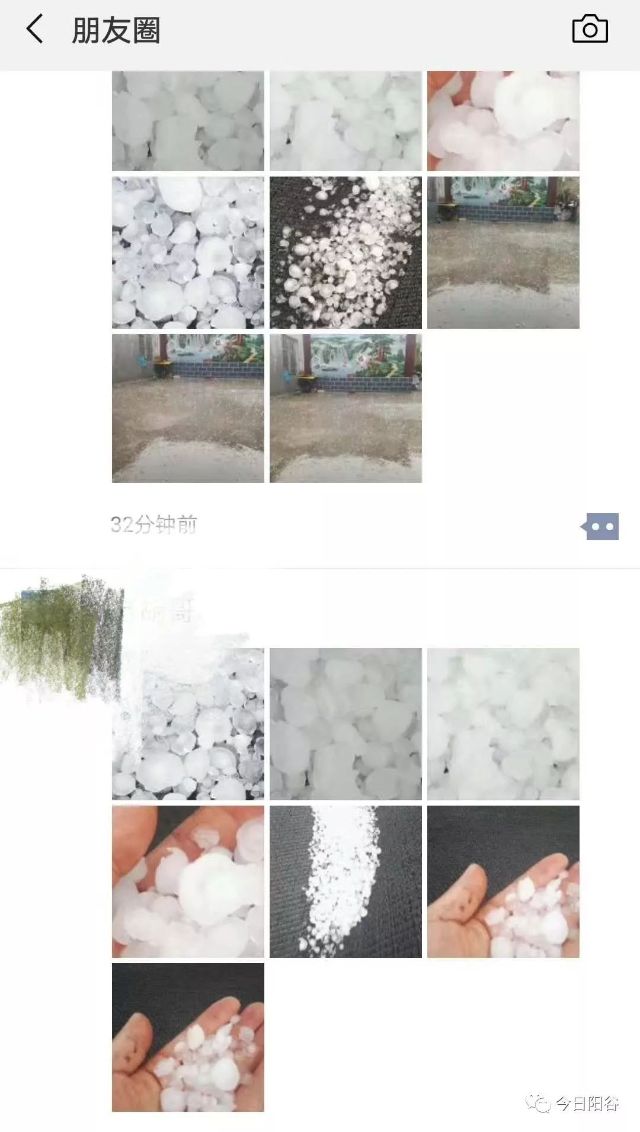Open the photo of hail on dark ground
Screen dimensions: 640x1132
point(345,253)
